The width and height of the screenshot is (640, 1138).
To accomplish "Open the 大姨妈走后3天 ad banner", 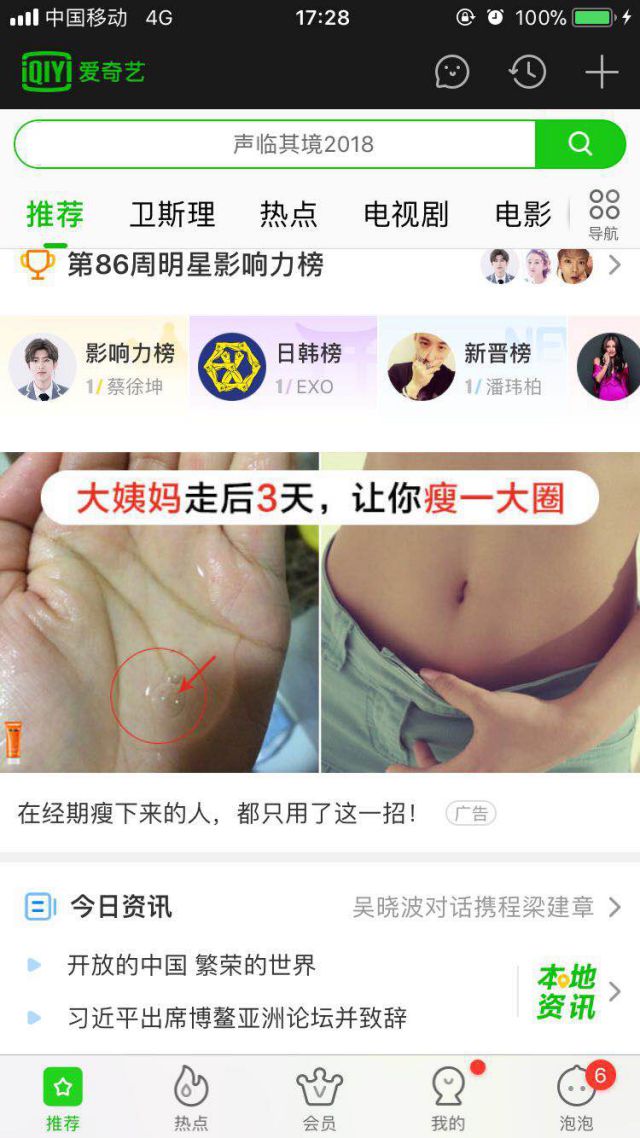I will point(320,612).
